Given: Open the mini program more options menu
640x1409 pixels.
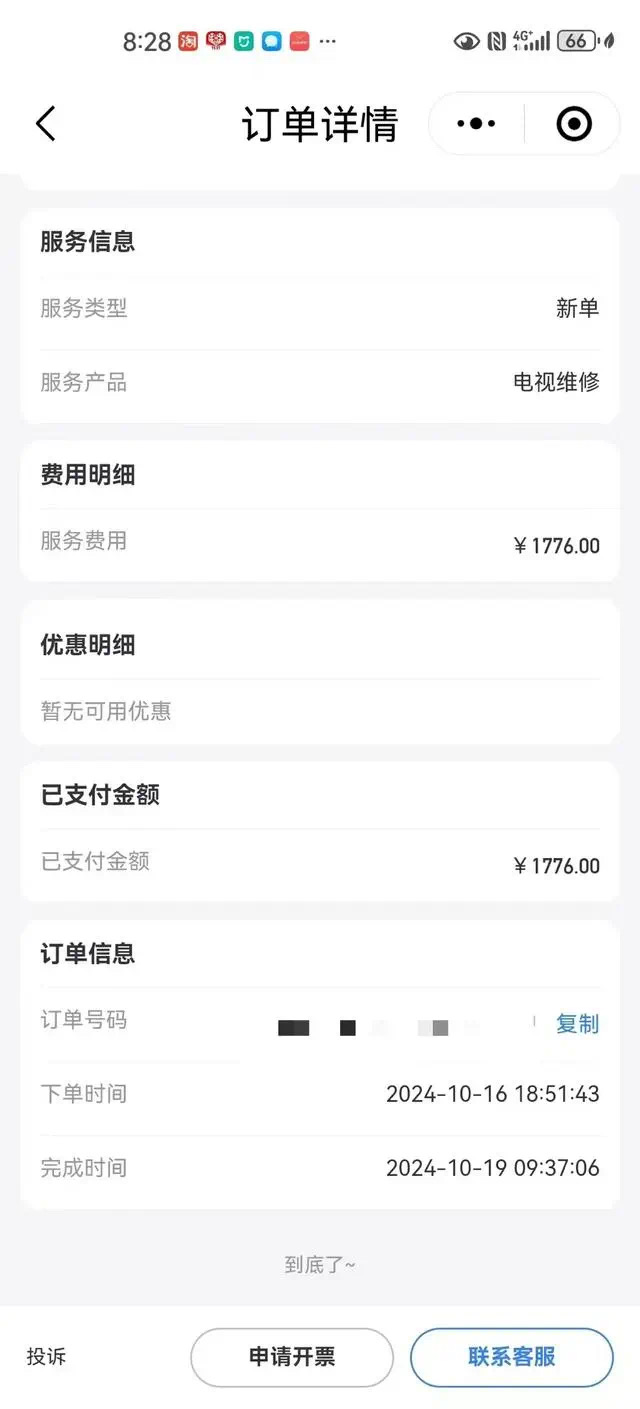Looking at the screenshot, I should [476, 124].
